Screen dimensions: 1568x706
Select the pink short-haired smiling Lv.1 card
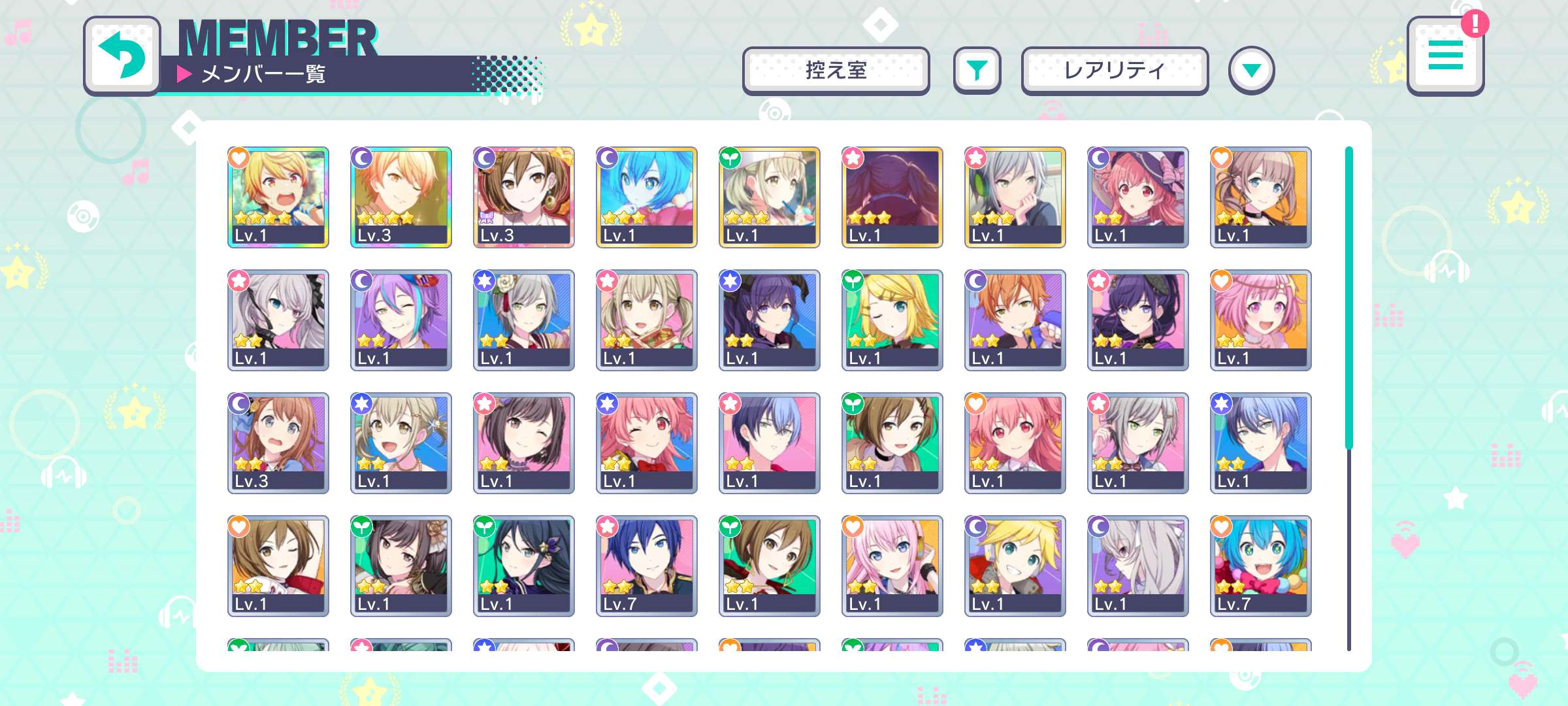coord(1261,320)
